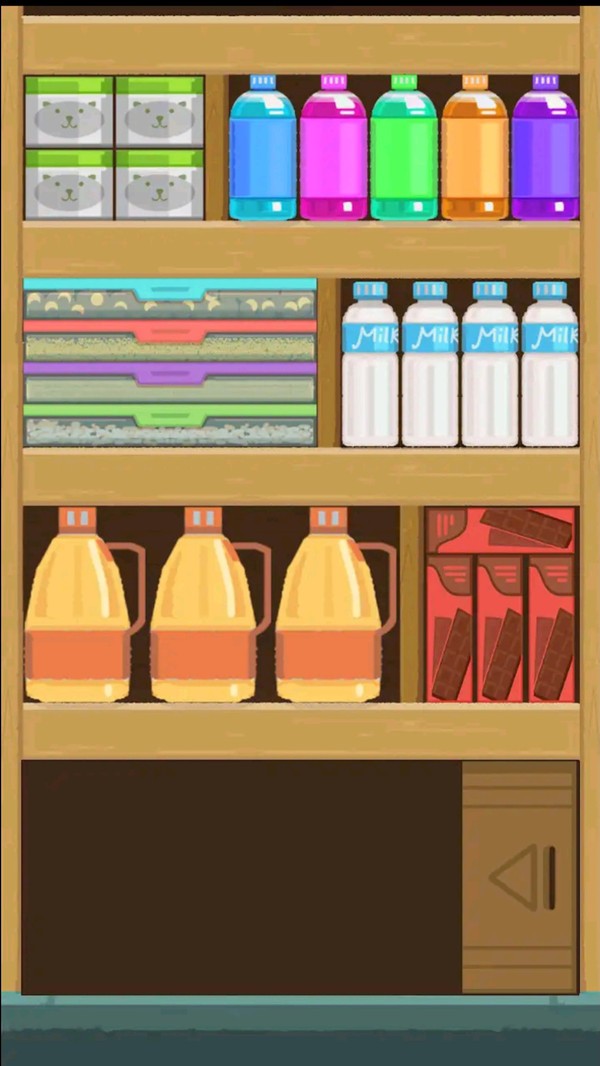Select the chocolate box lying flat on top

coord(501,531)
